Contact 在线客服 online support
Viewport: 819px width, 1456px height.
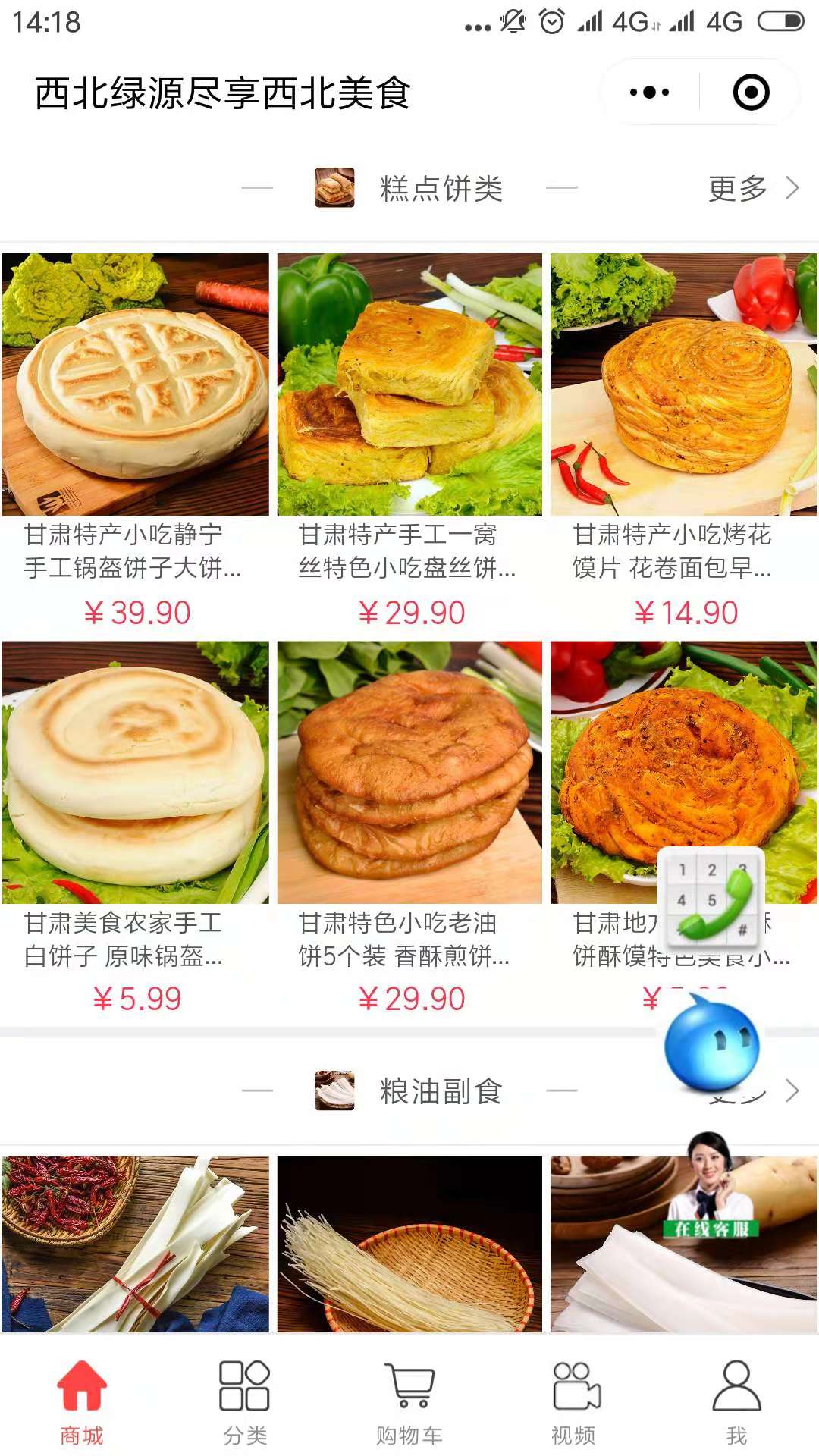point(711,1185)
